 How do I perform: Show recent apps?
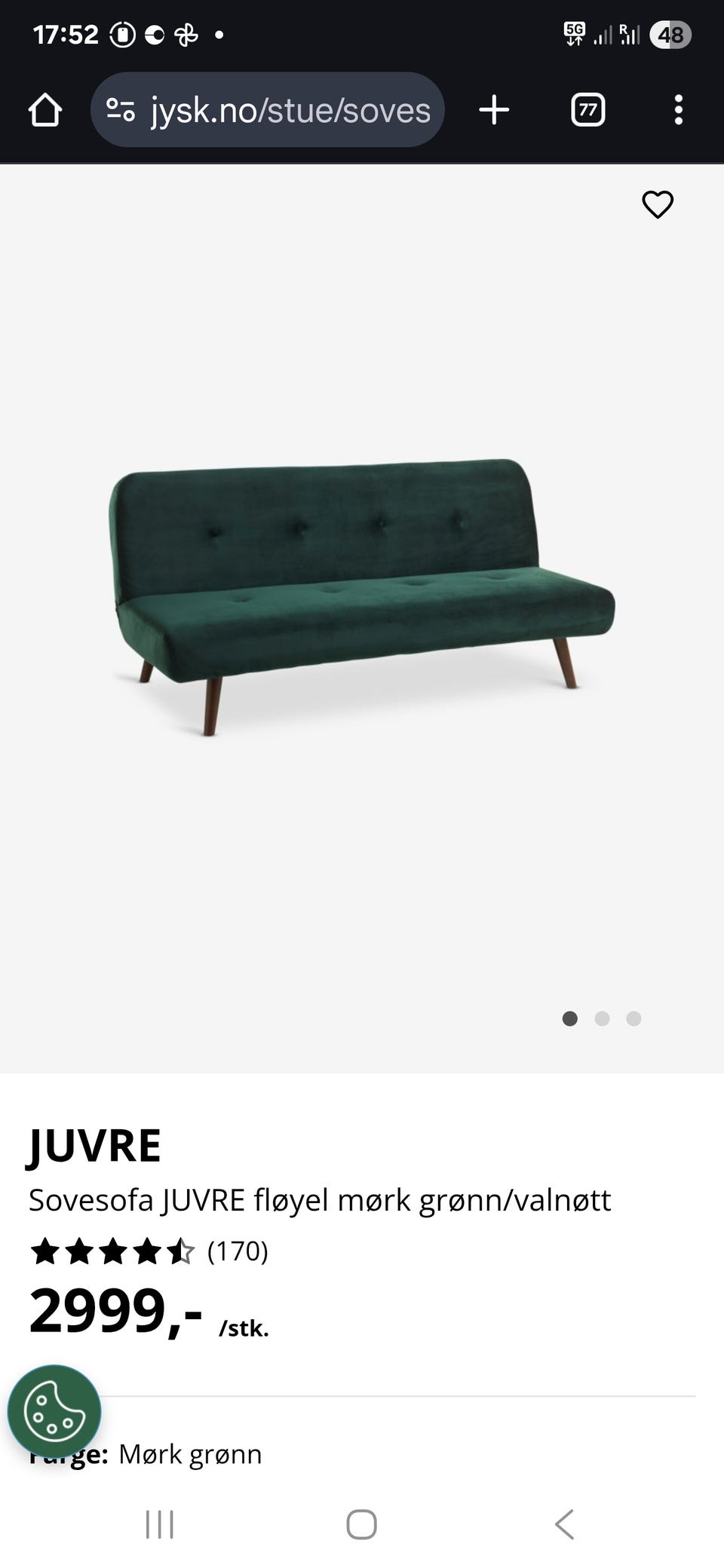(159, 1524)
